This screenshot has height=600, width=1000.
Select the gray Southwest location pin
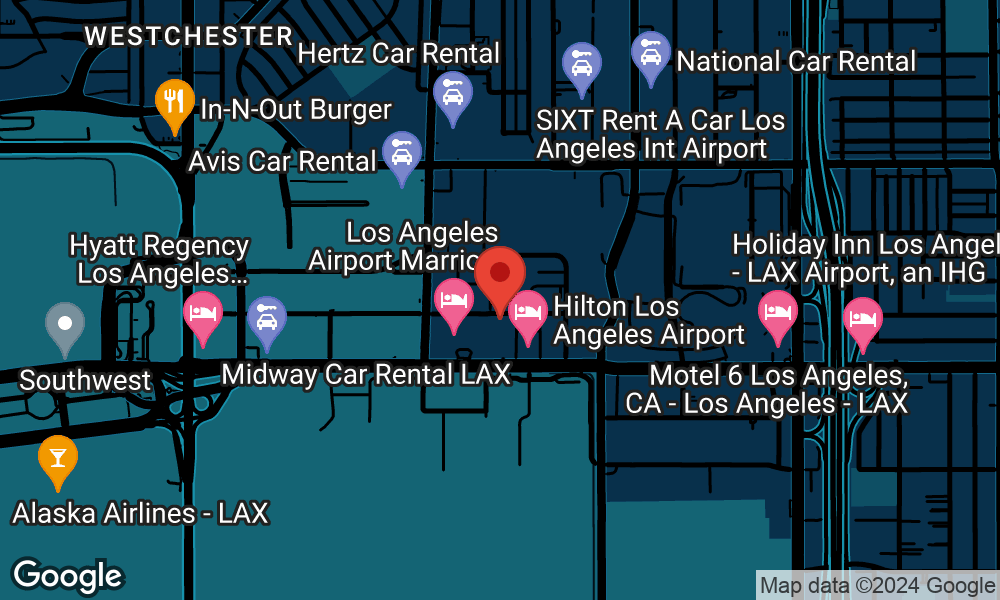(x=65, y=325)
